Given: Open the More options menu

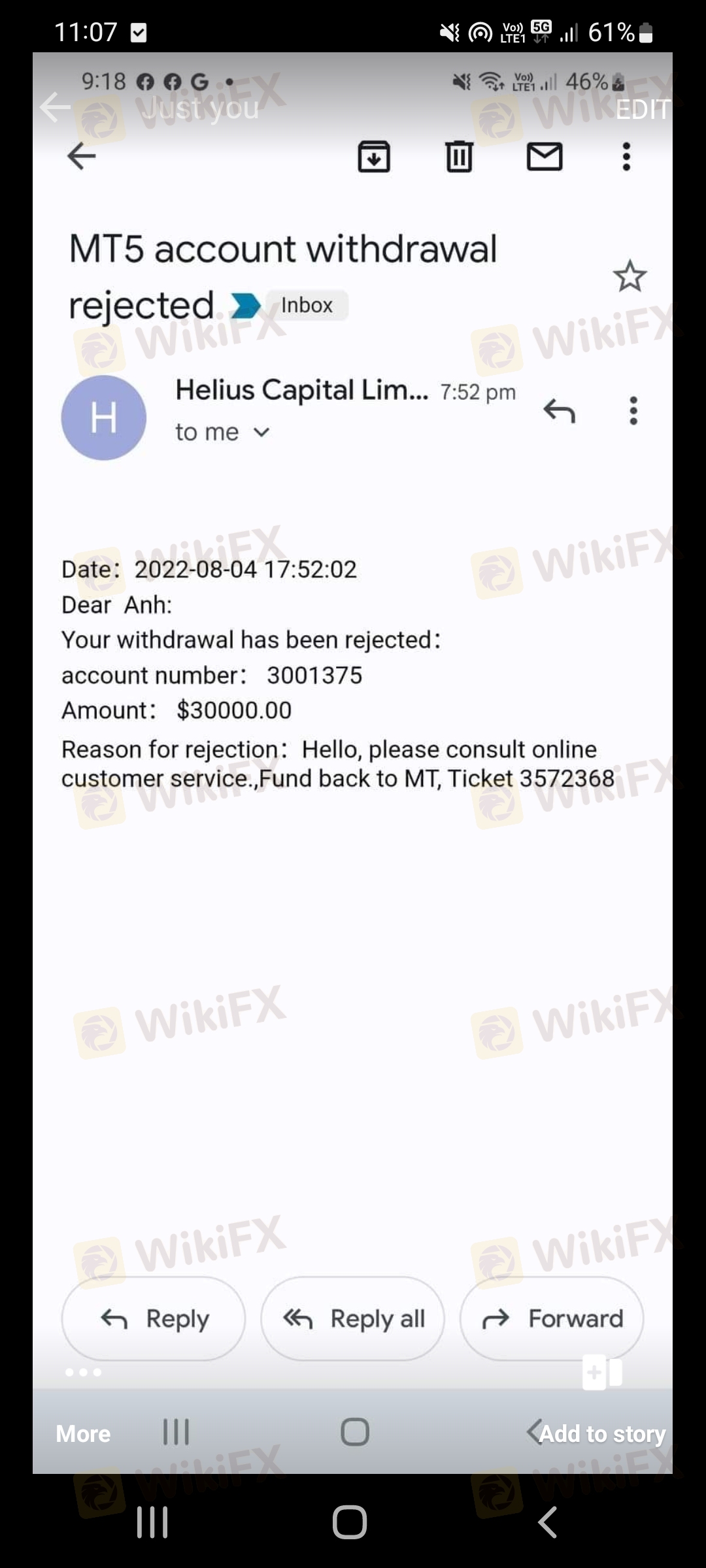Looking at the screenshot, I should pyautogui.click(x=83, y=1433).
